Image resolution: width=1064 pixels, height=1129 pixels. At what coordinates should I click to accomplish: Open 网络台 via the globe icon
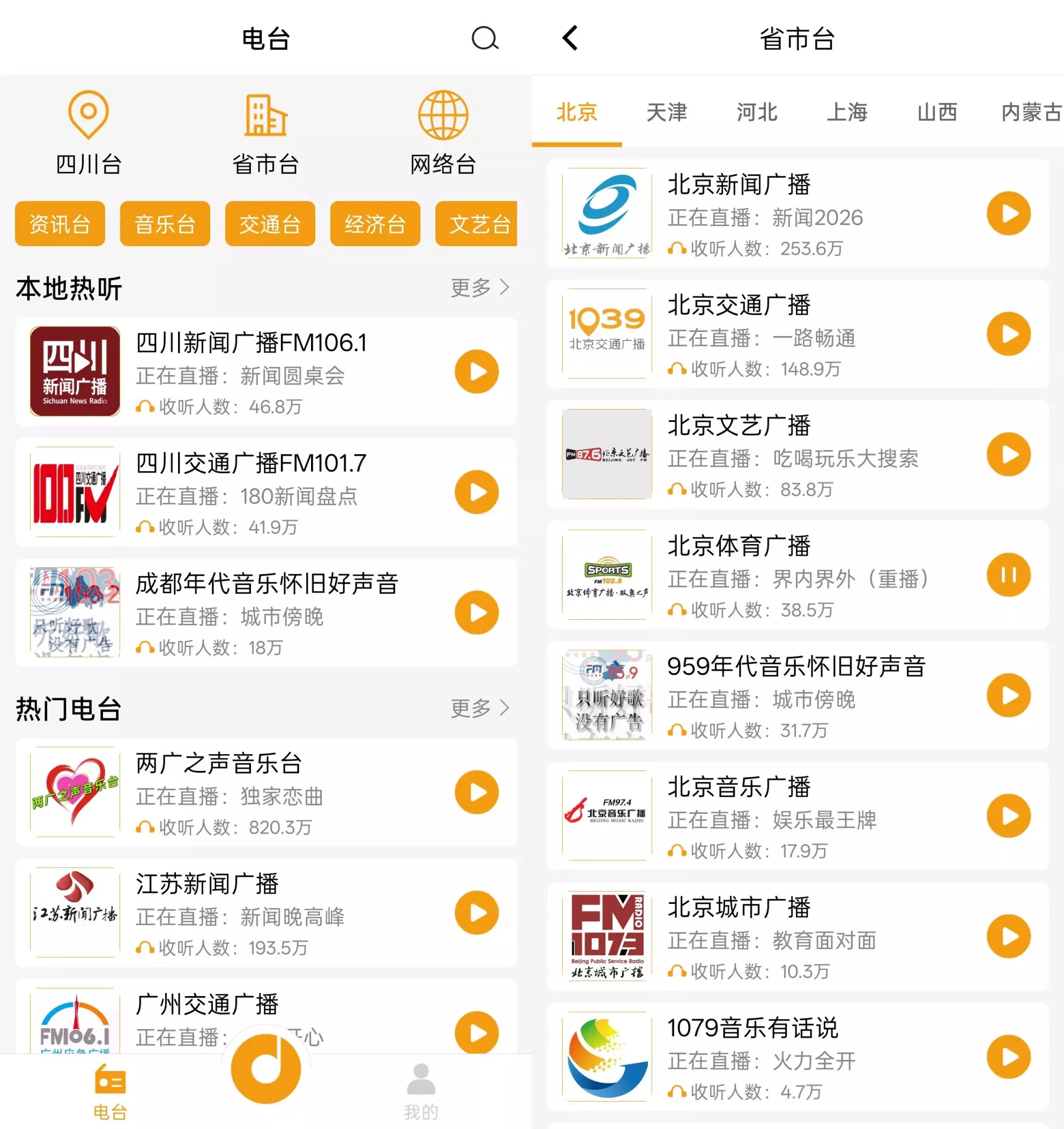point(444,128)
